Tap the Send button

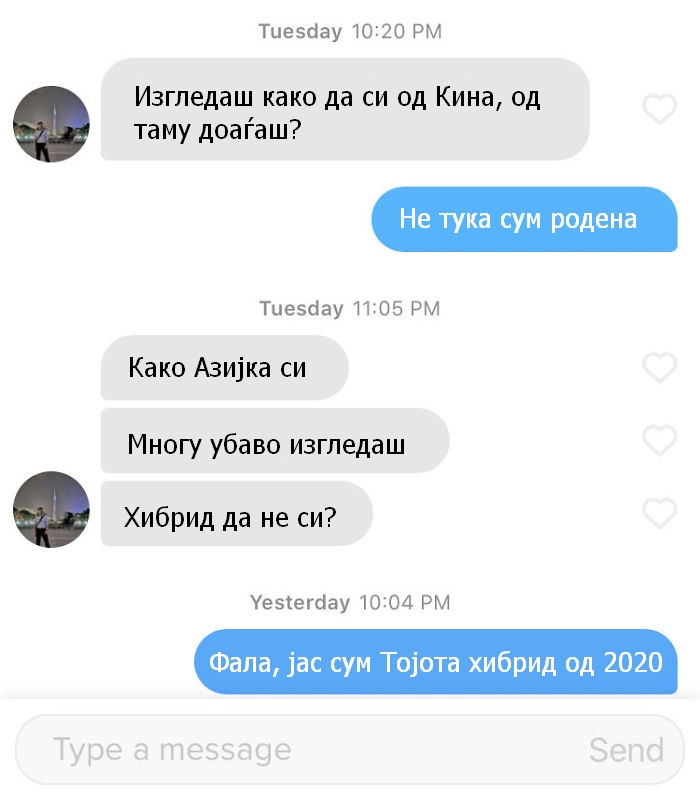[x=626, y=749]
